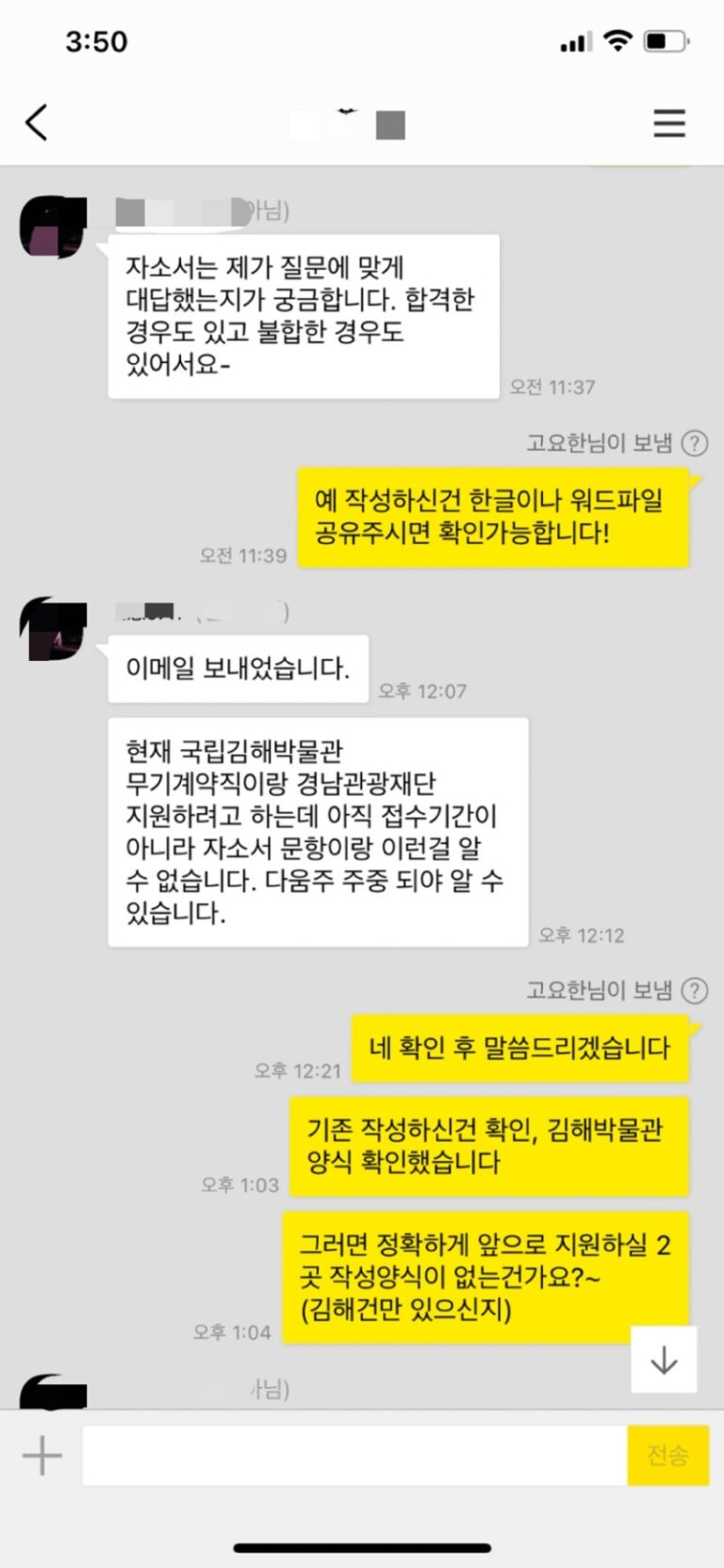Tap the help icon beside 오전 11:39 reply

click(x=695, y=443)
